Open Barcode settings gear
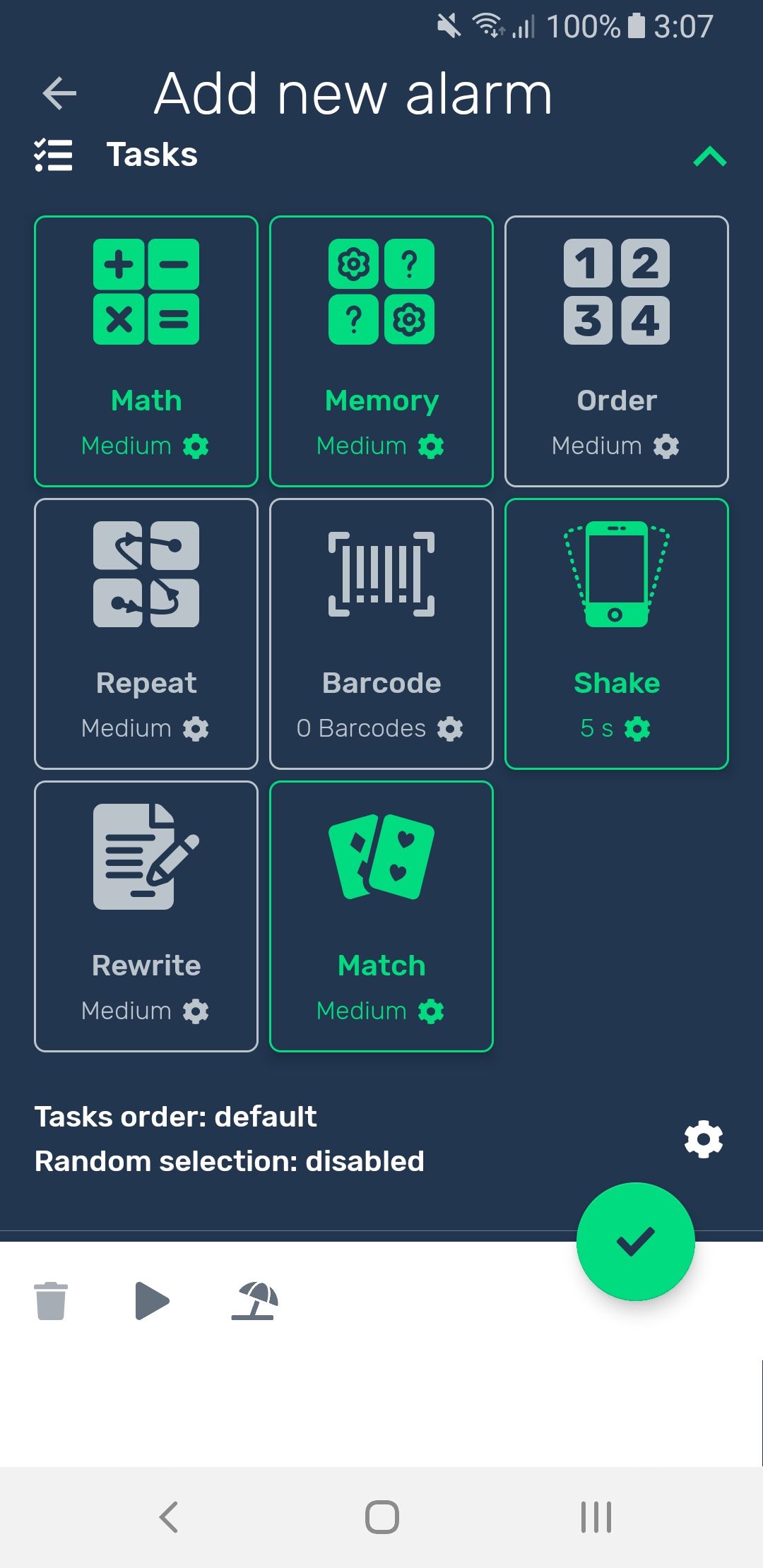 (450, 729)
